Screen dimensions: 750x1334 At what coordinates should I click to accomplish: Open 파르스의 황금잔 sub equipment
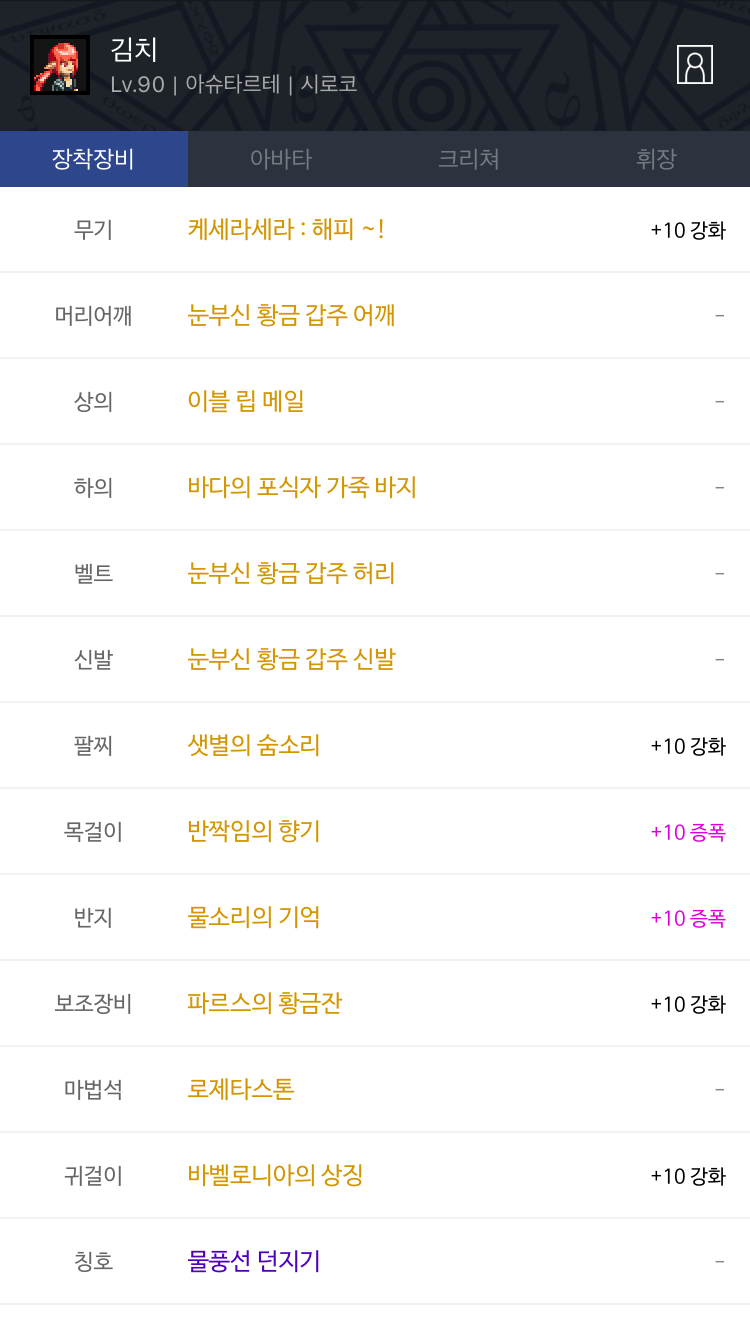coord(265,1004)
